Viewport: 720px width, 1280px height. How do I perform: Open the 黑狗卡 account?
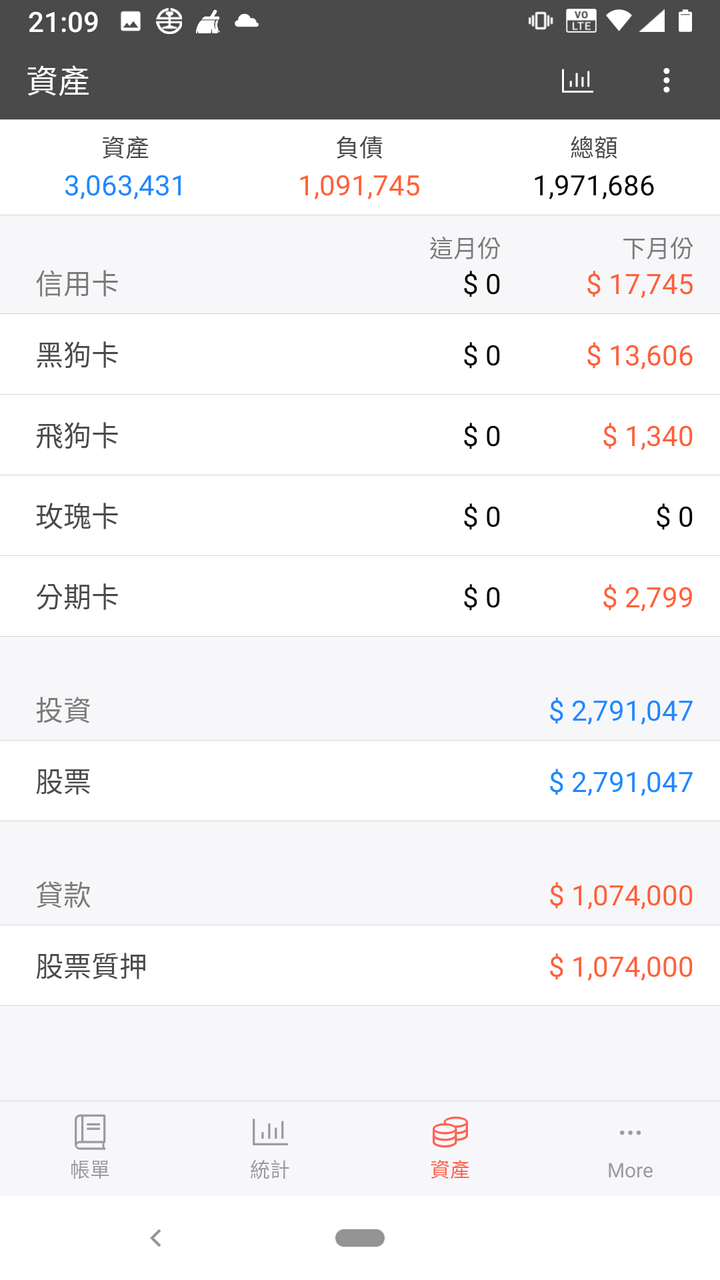tap(360, 355)
